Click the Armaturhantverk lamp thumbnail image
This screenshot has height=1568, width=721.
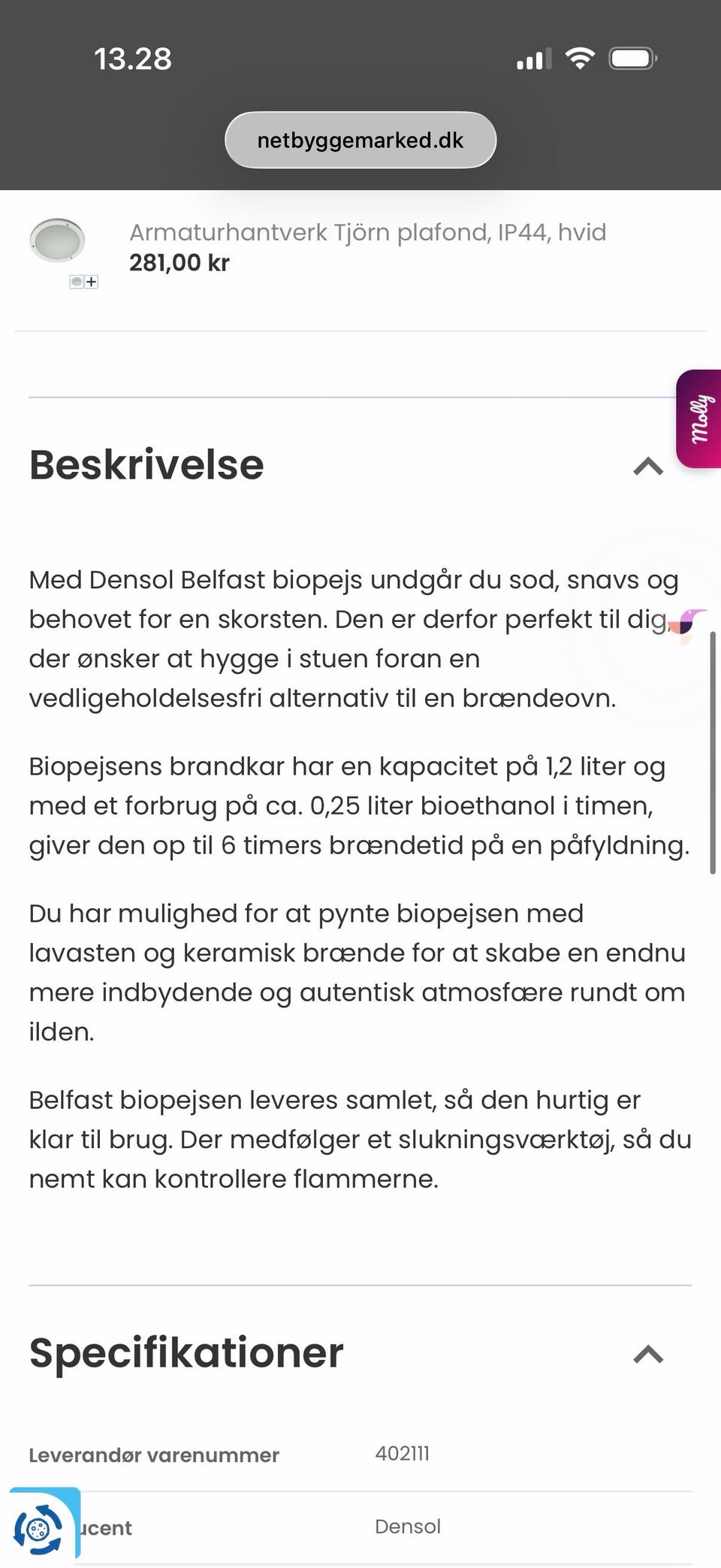[x=57, y=239]
